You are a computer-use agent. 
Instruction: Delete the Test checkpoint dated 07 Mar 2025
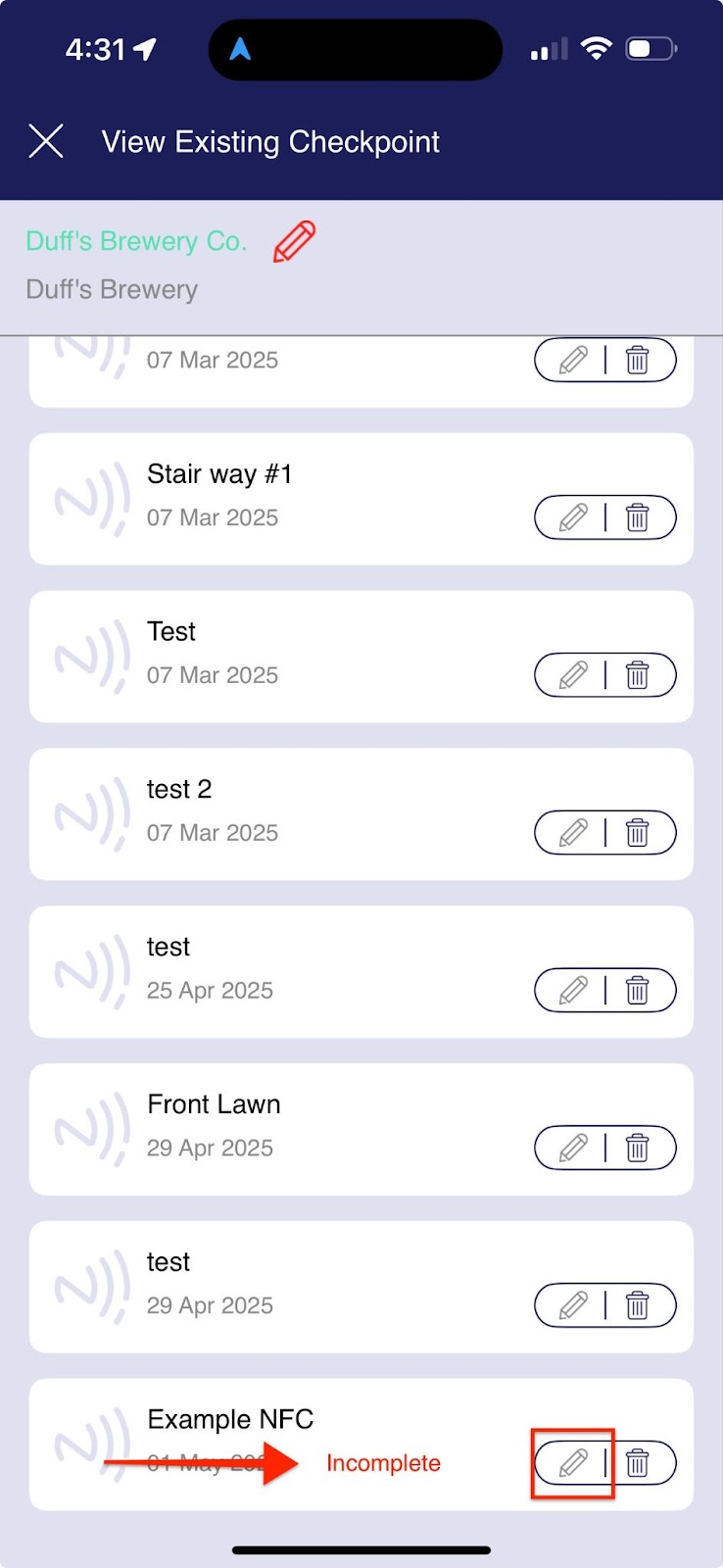[x=638, y=675]
